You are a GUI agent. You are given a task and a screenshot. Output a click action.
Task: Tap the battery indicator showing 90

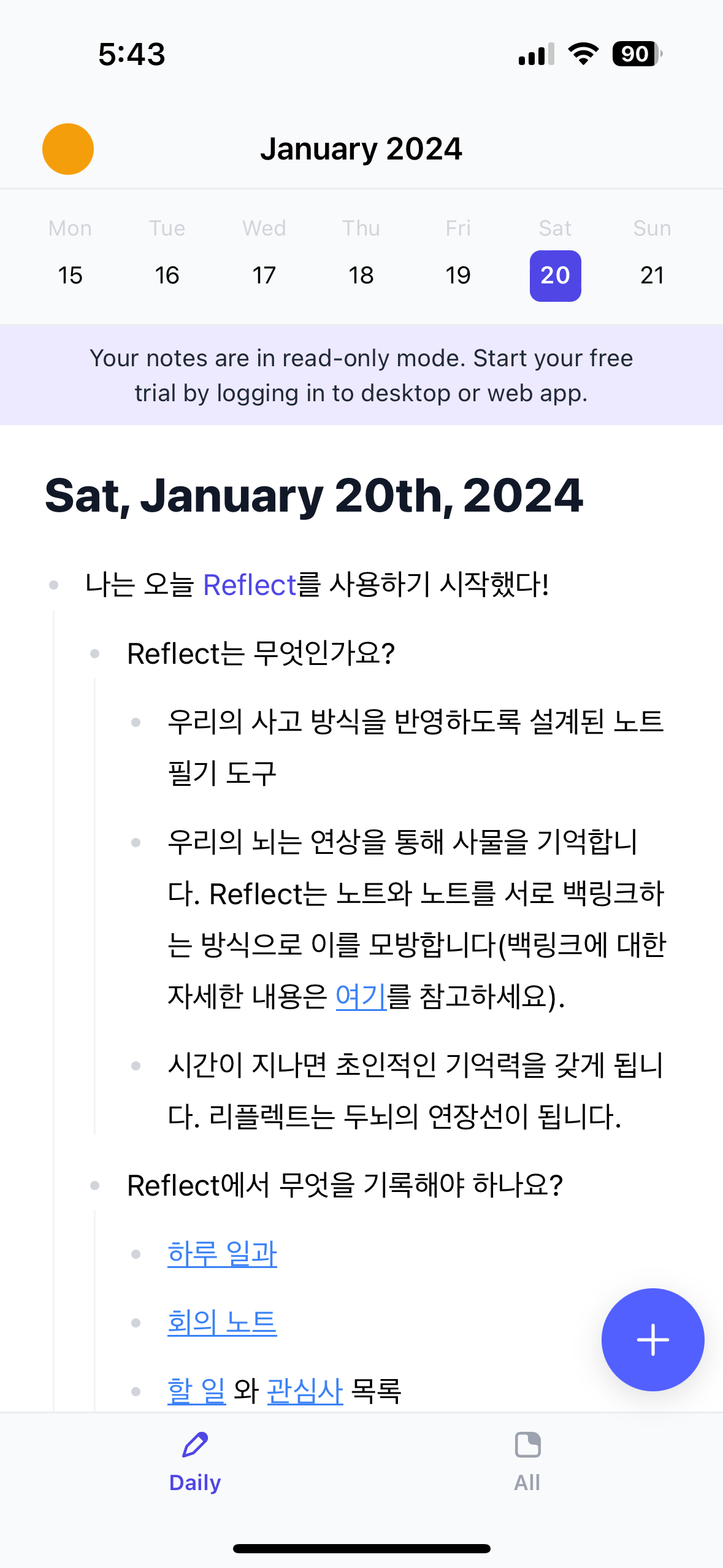[x=635, y=55]
